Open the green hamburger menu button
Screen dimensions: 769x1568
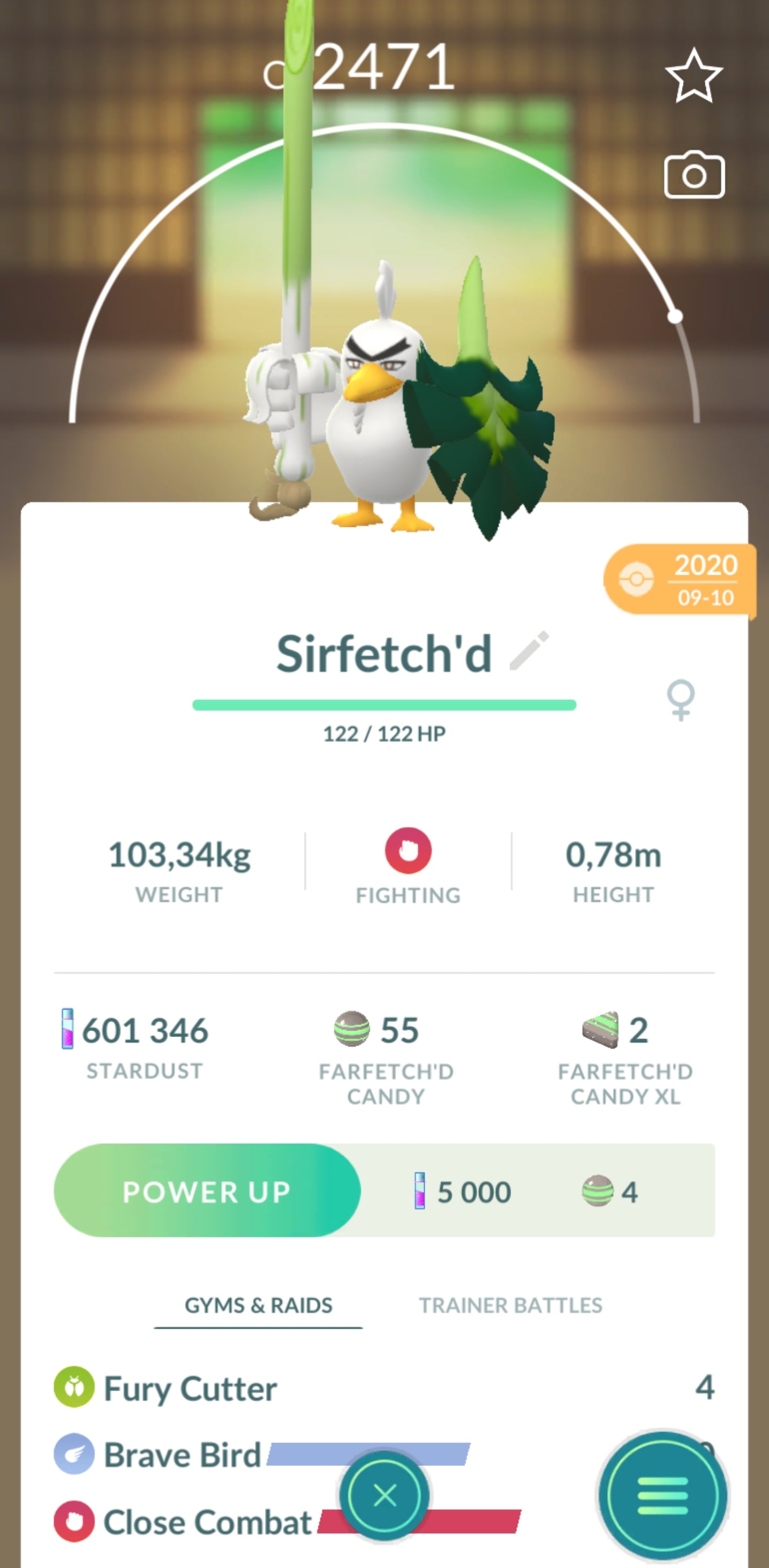(662, 1495)
